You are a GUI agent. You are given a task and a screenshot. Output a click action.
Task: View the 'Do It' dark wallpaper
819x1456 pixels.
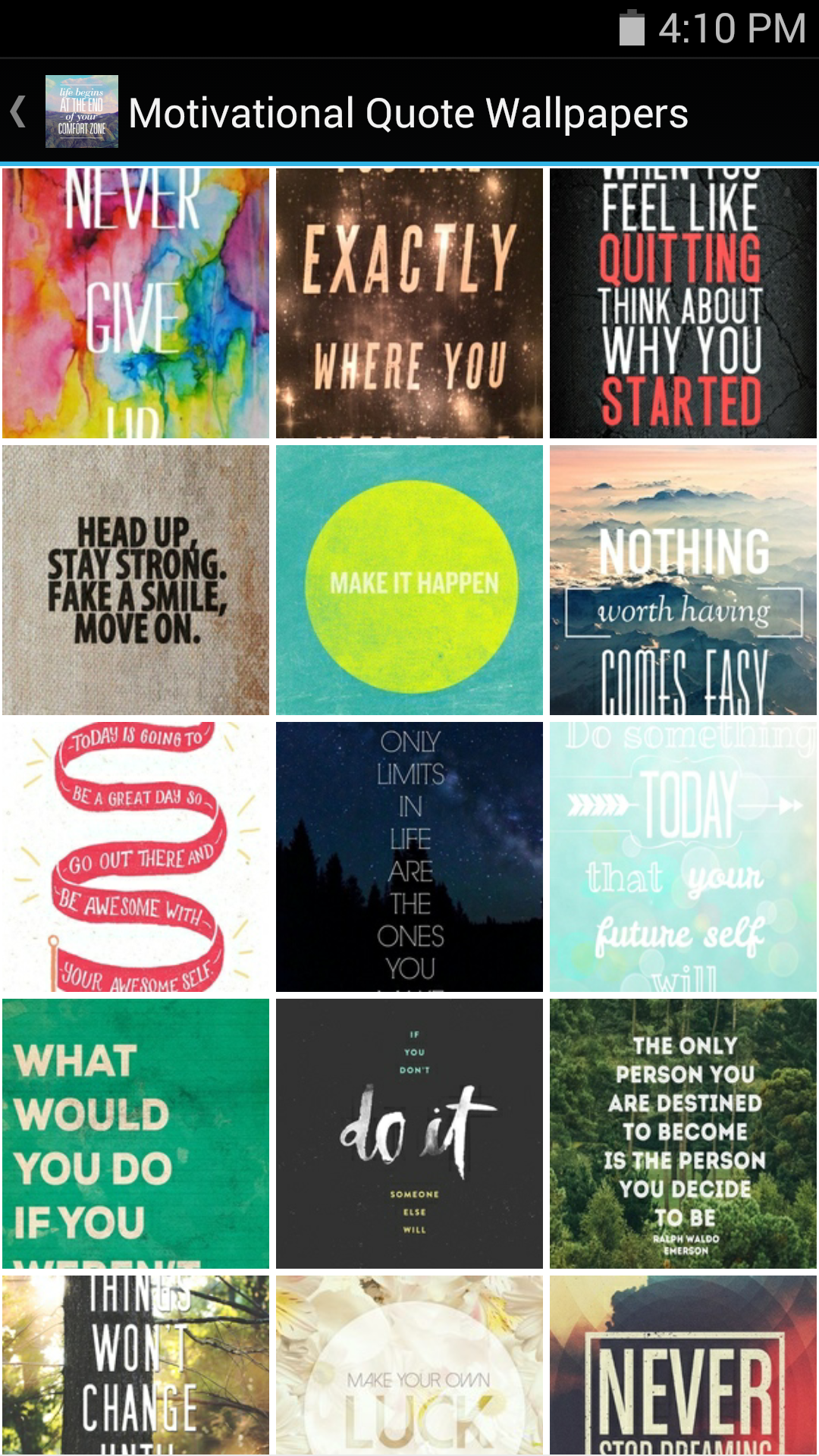click(409, 1134)
